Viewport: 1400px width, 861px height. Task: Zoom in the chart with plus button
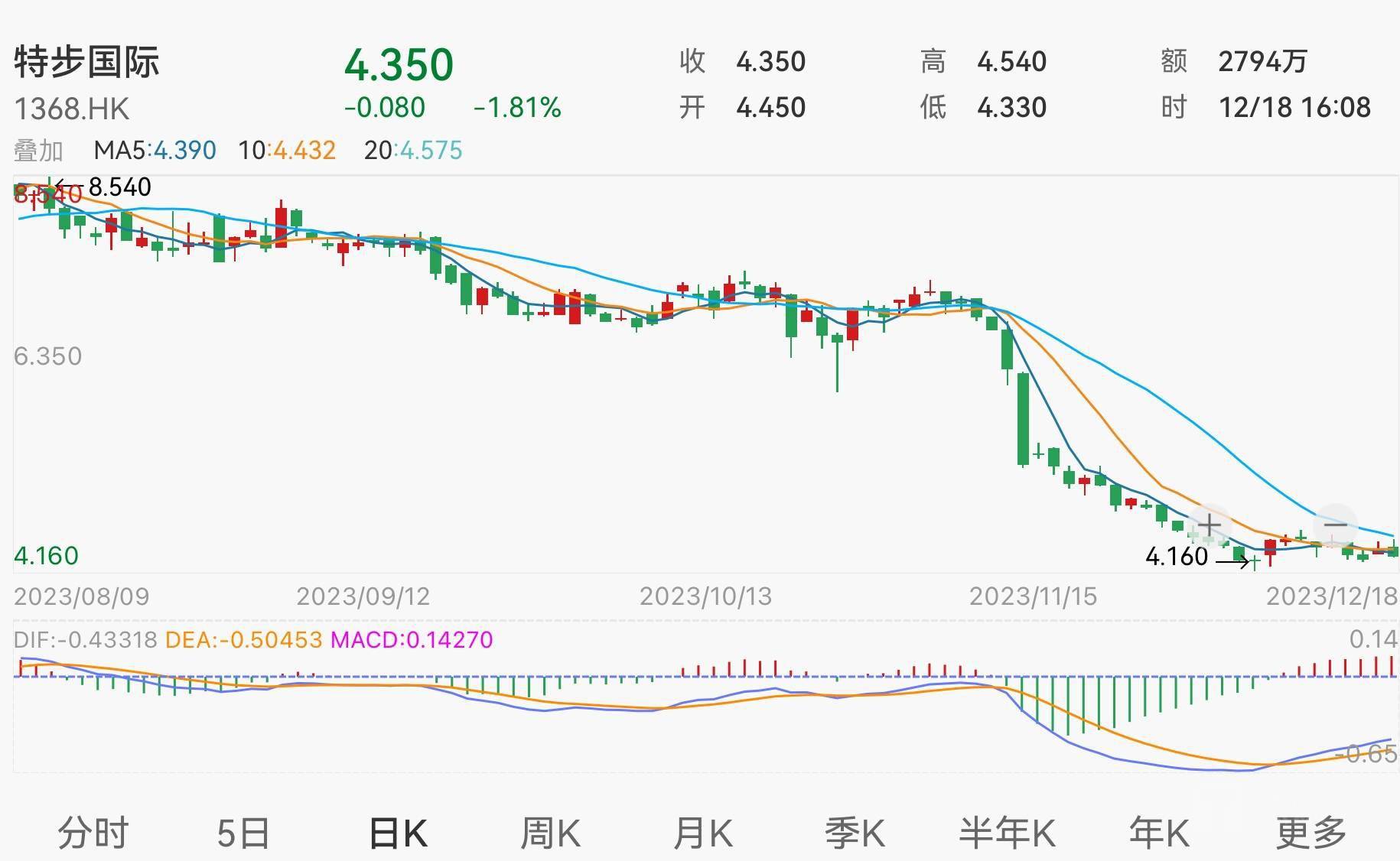(x=1209, y=526)
